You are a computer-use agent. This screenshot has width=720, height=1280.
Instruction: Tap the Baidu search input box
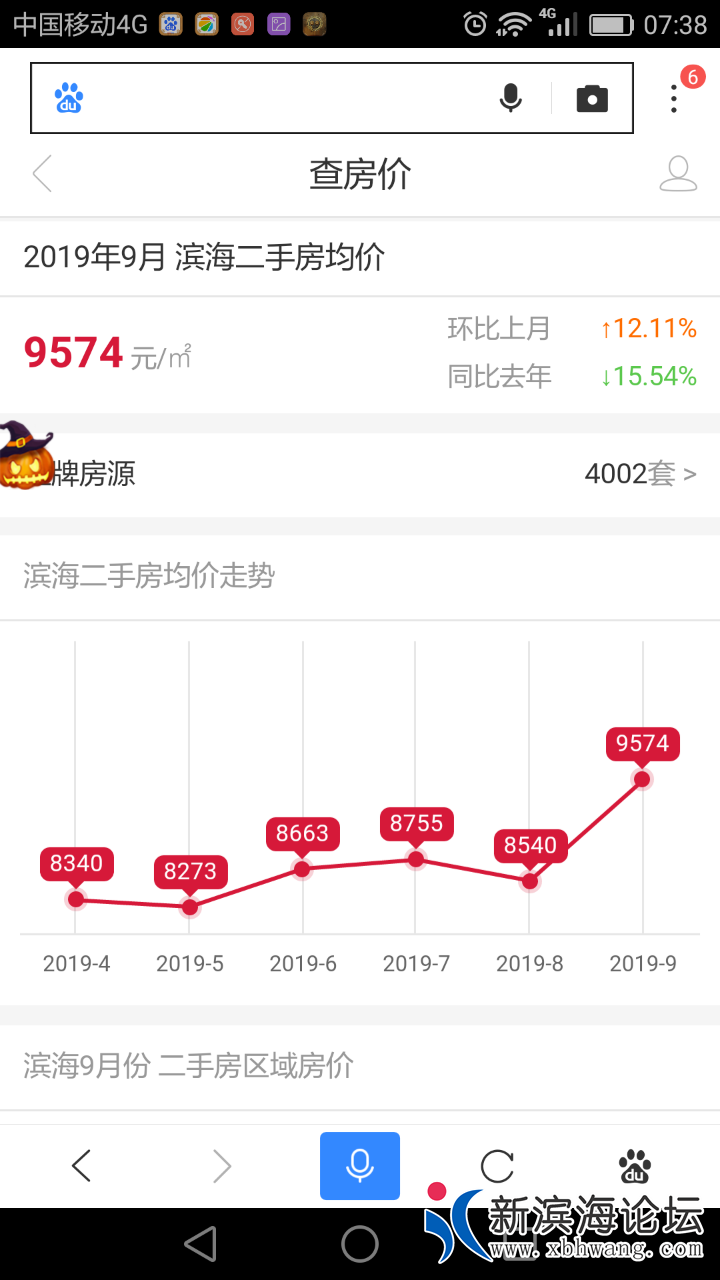[280, 98]
